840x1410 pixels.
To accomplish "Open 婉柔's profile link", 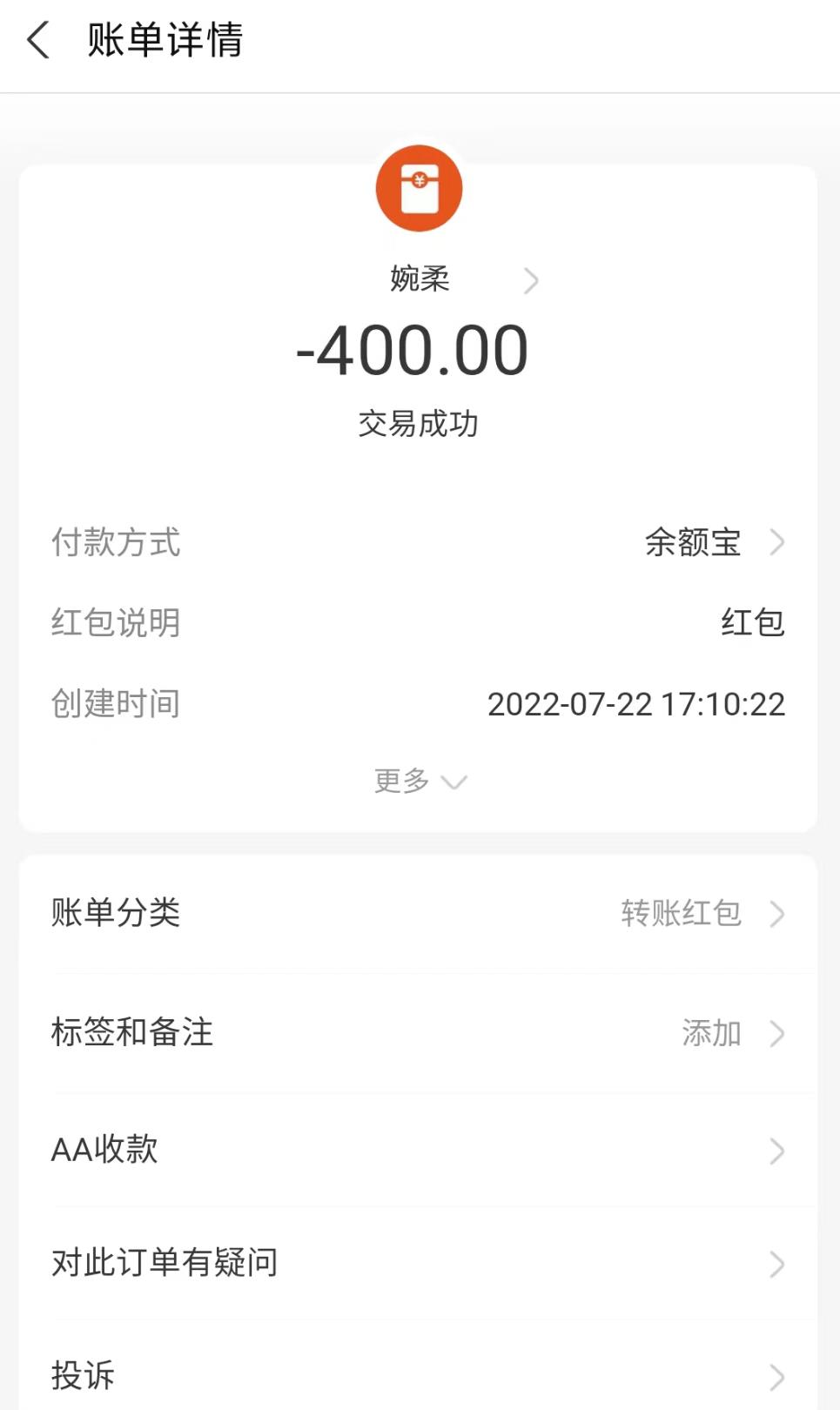I will (461, 280).
